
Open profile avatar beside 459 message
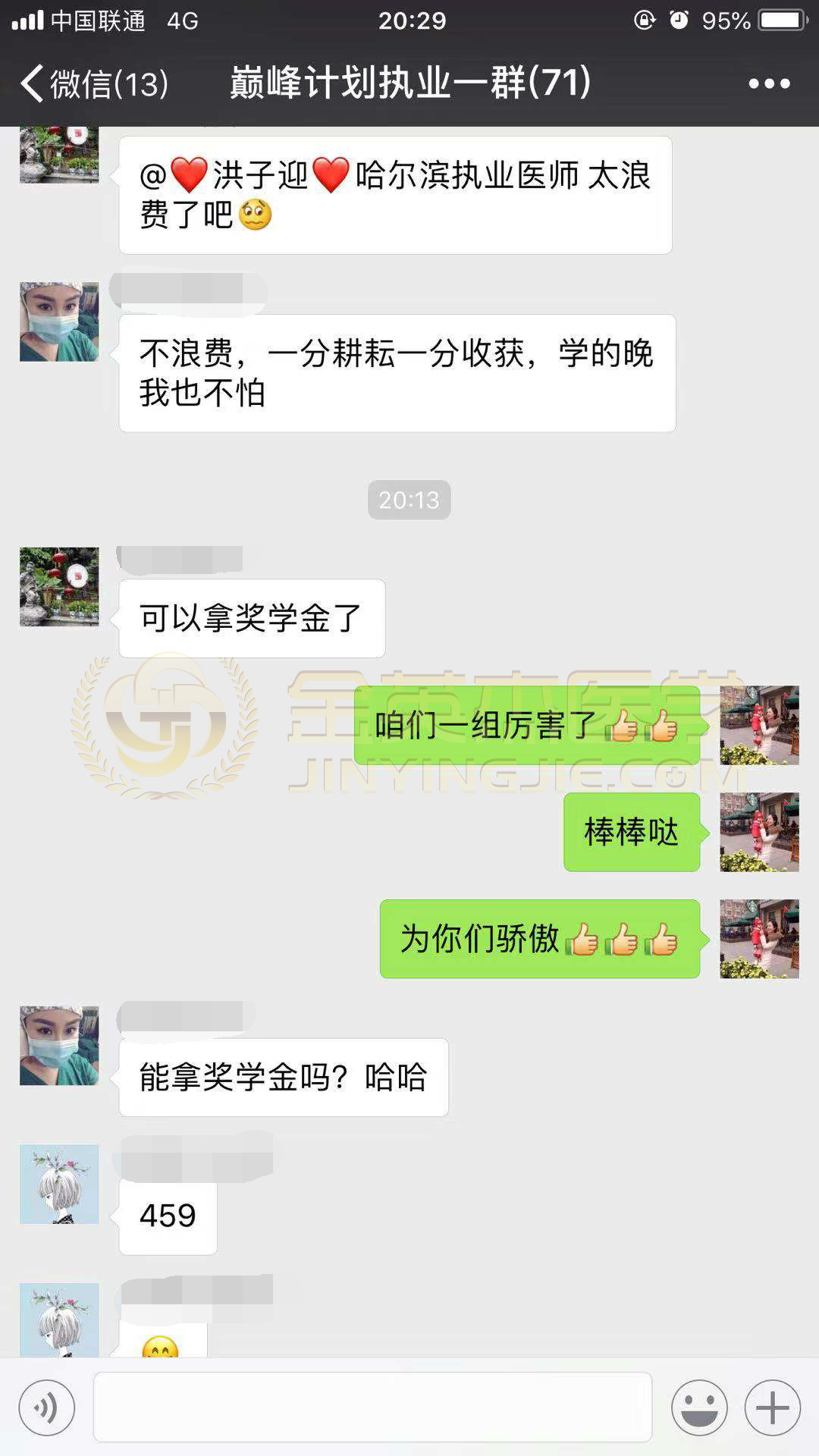tap(59, 1184)
